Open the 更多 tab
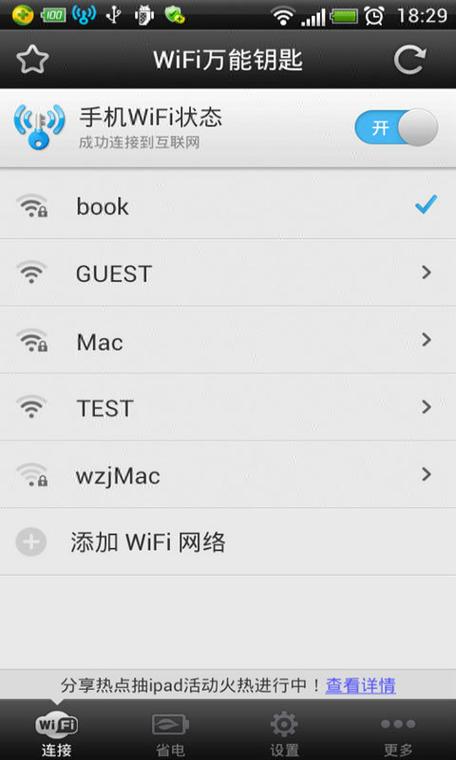456x760 pixels. [398, 730]
